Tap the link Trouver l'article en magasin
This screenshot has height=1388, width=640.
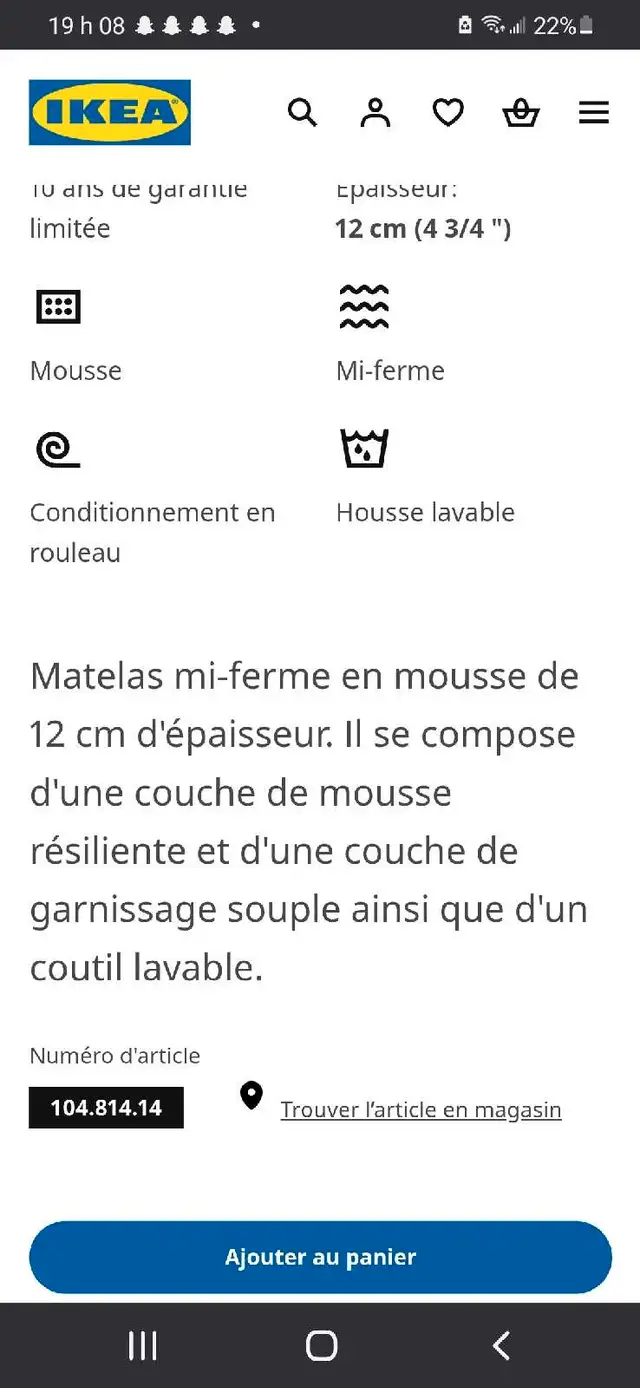tap(421, 1109)
